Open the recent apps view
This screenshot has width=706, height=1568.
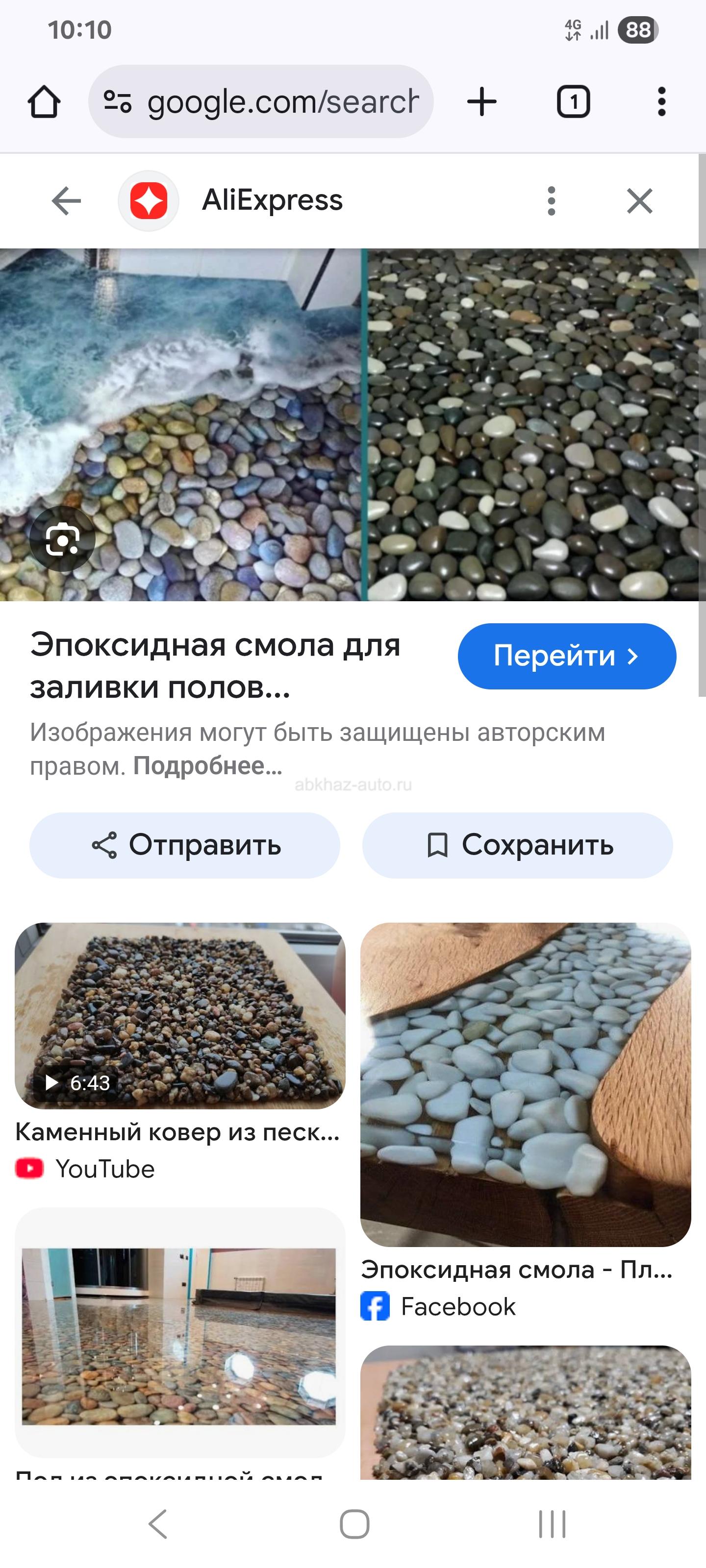(x=552, y=1524)
